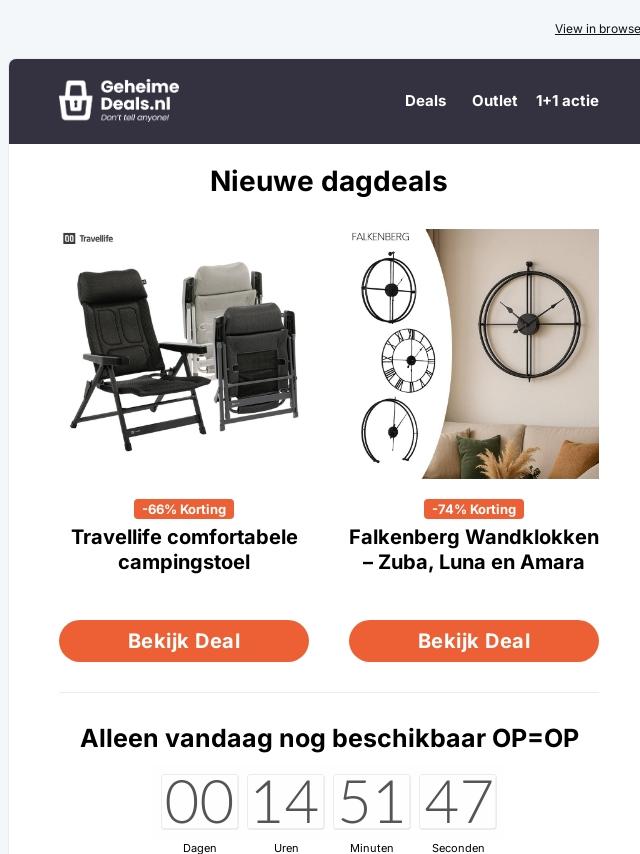
Task: Tap the GeheimeDeals.nl header logo
Action: click(x=119, y=101)
